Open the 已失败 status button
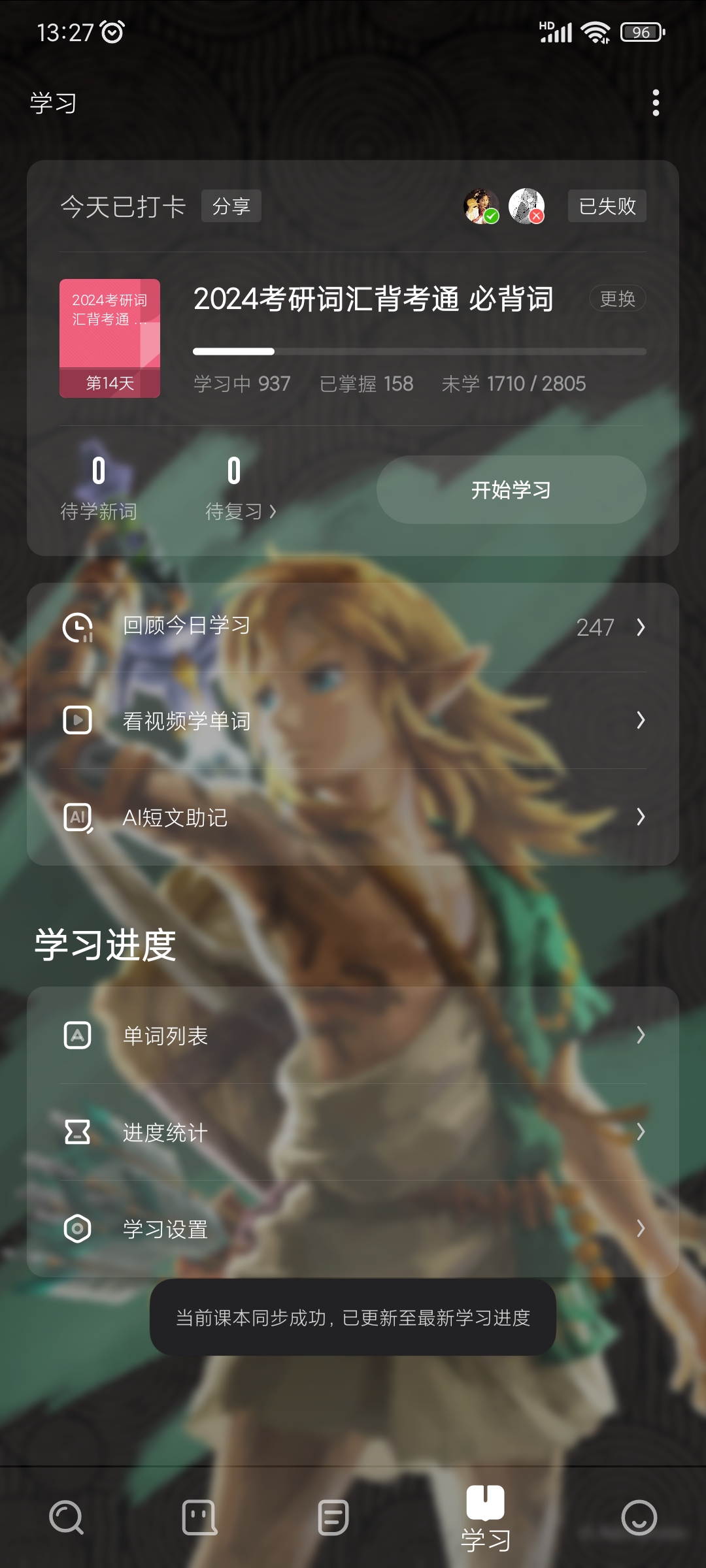706x1568 pixels. click(x=607, y=206)
